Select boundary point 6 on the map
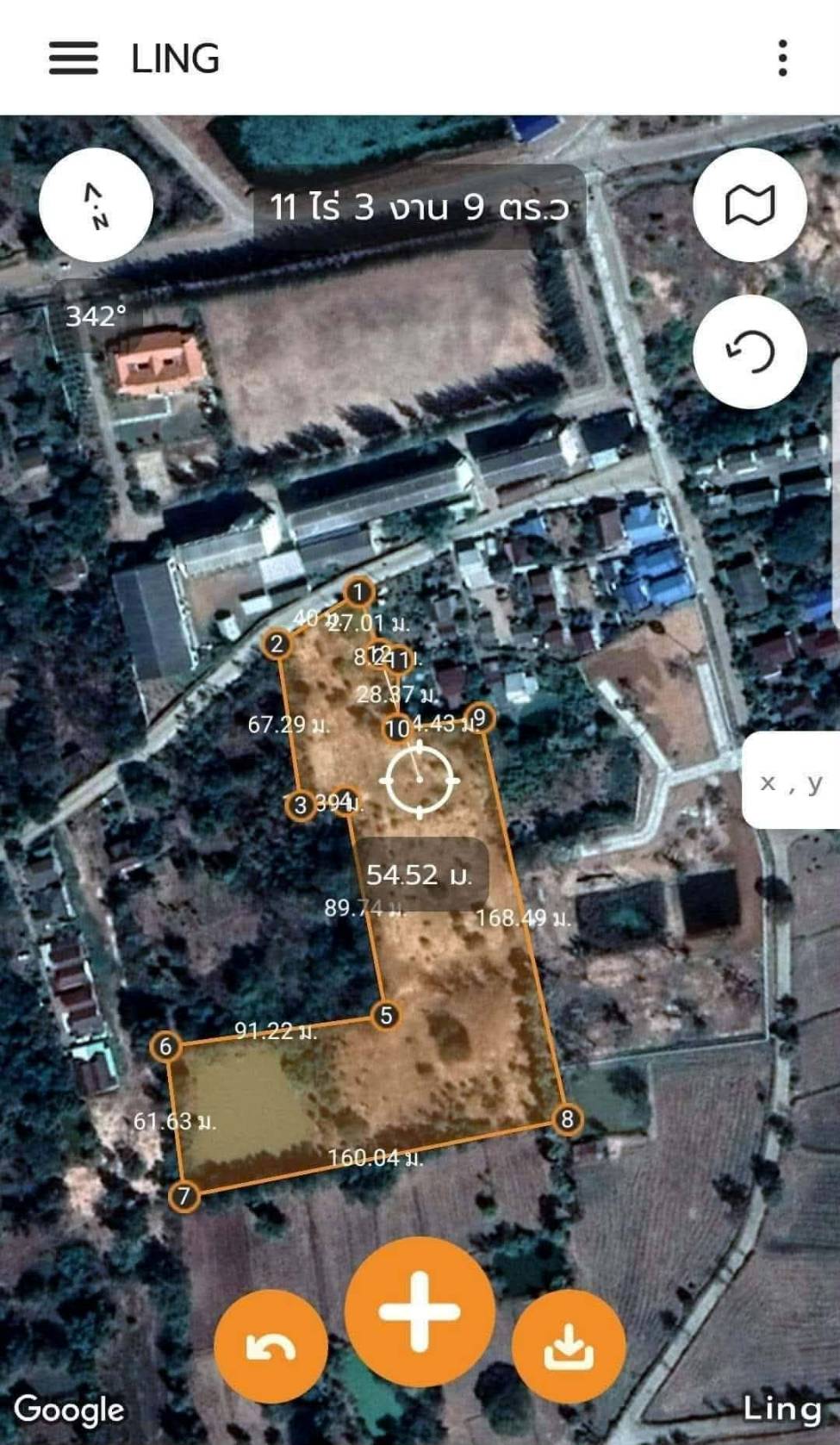The width and height of the screenshot is (840, 1445). click(x=165, y=1047)
